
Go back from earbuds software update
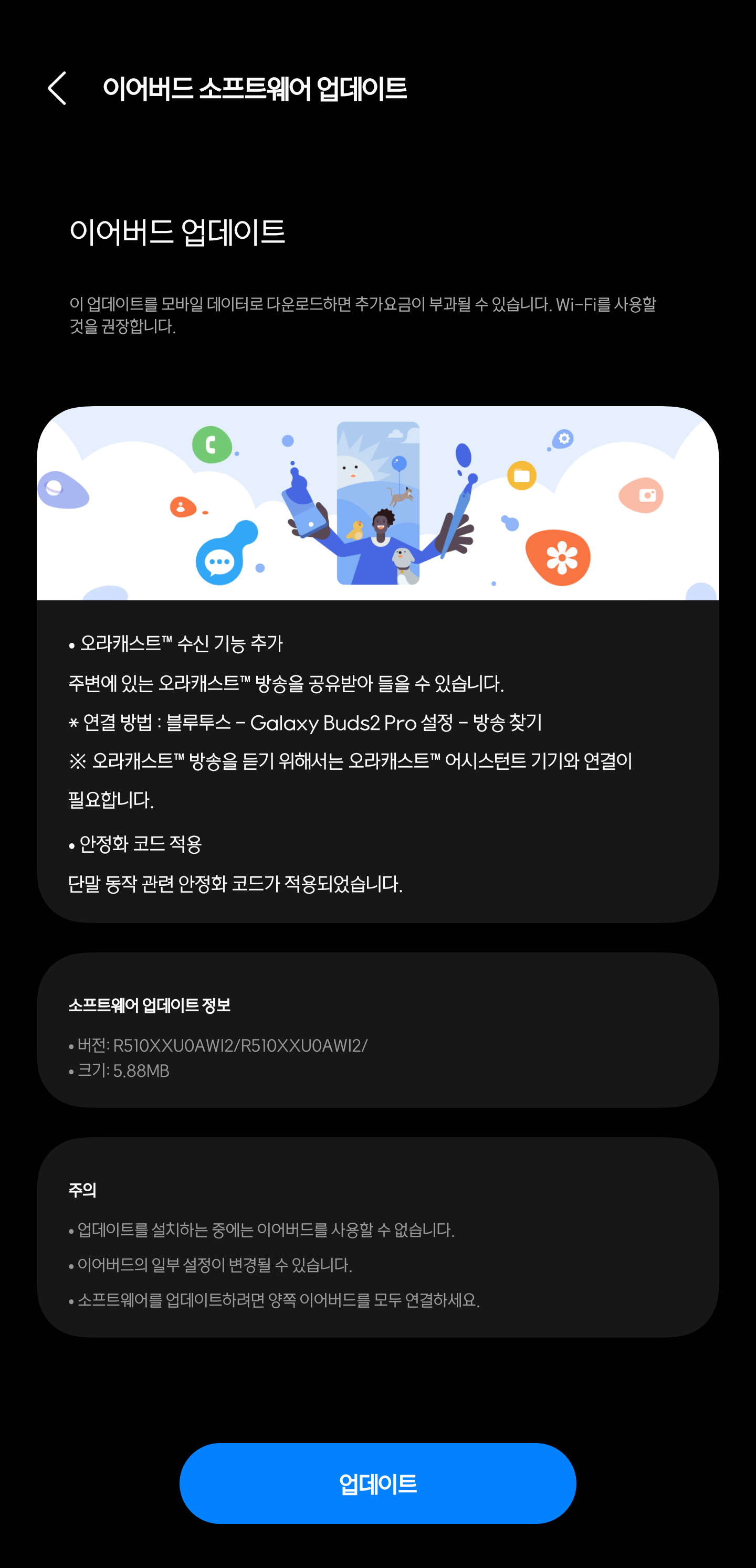tap(57, 88)
